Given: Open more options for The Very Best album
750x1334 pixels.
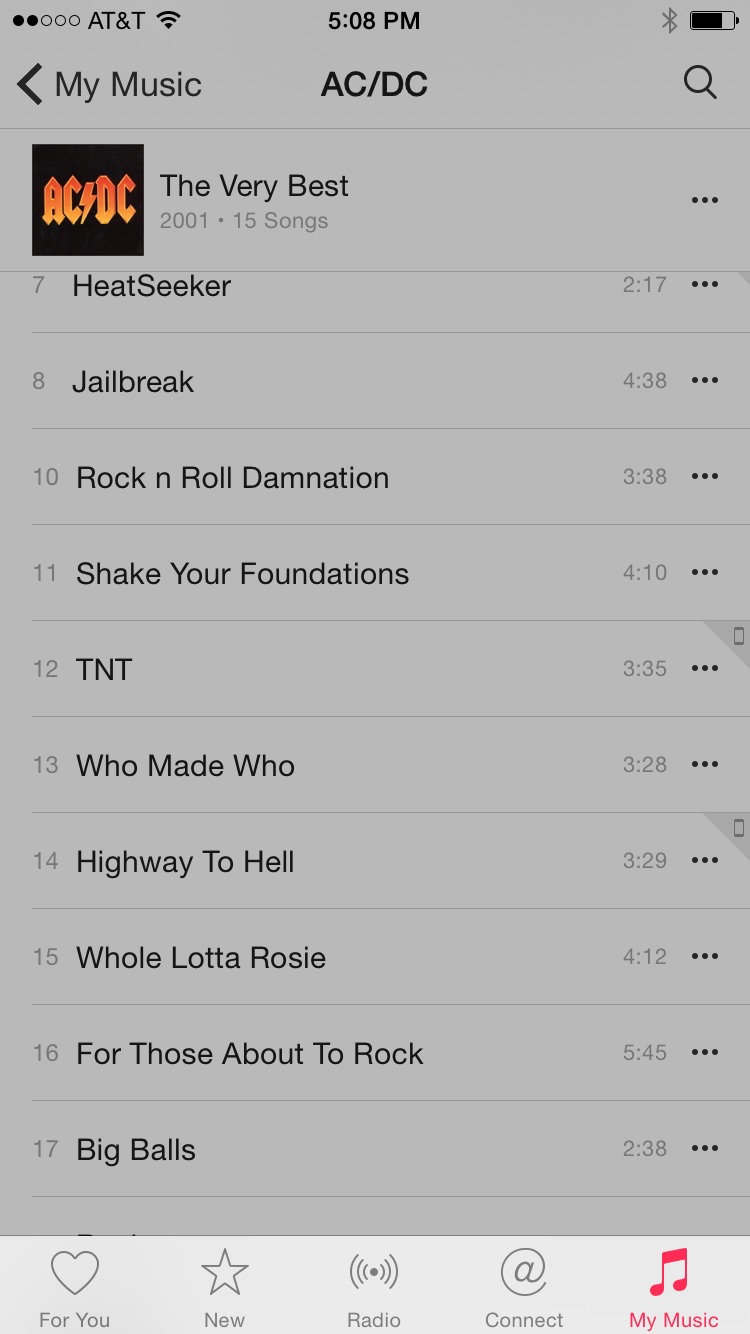Looking at the screenshot, I should point(705,200).
